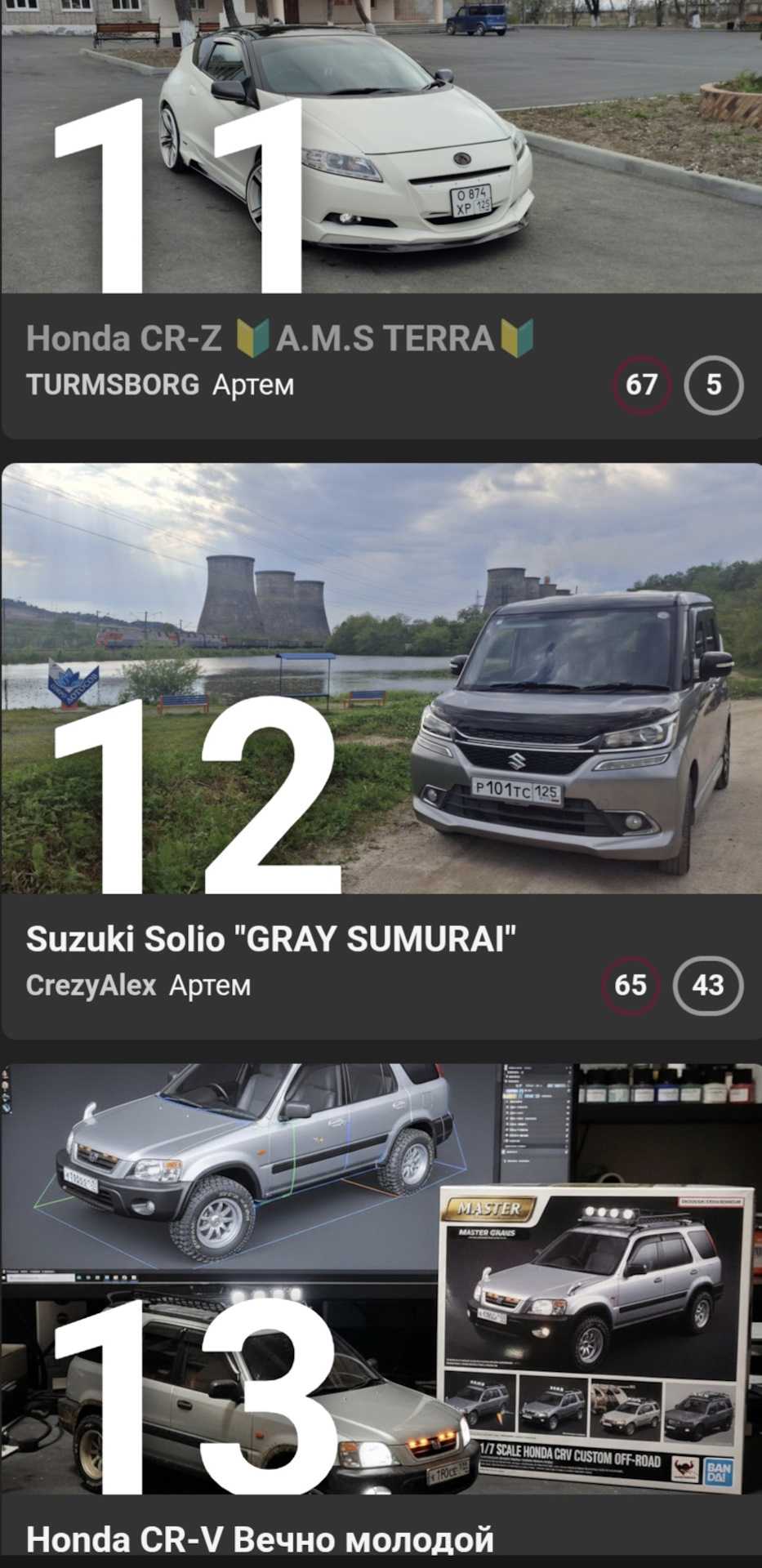Open the Suzuki Solio GRAY SUMURAI card
The height and width of the screenshot is (1568, 762).
pos(271,939)
